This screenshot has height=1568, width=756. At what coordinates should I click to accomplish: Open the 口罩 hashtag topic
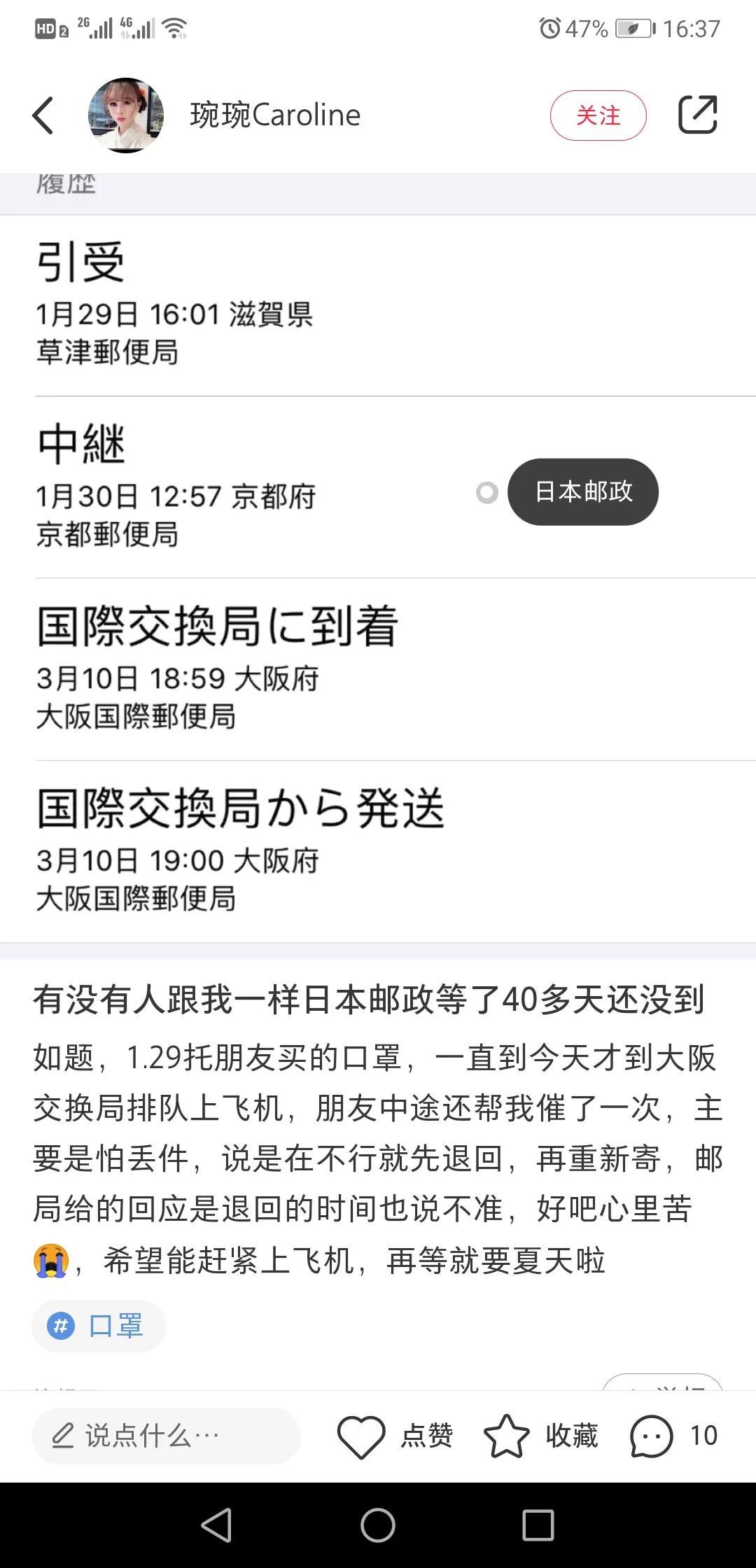pos(99,1325)
